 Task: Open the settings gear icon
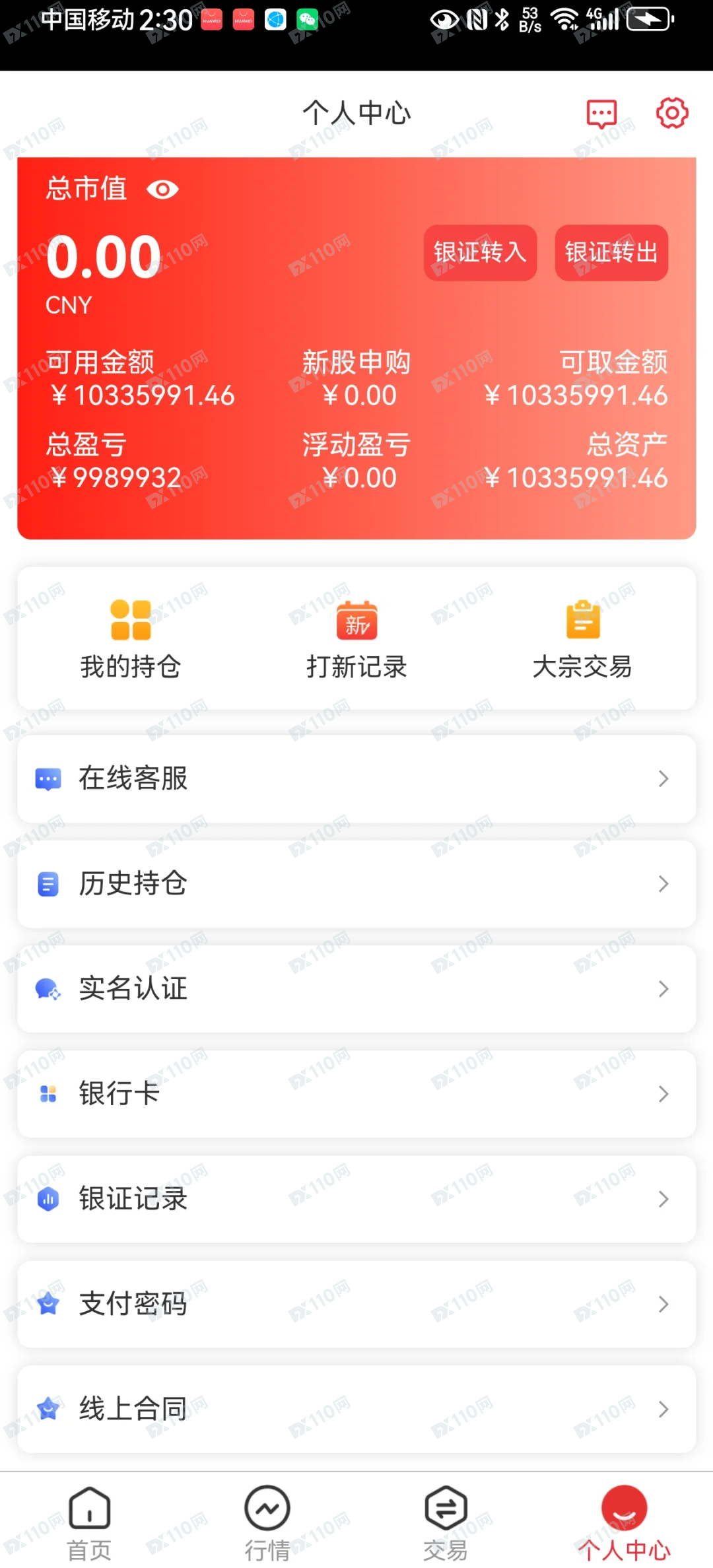point(672,114)
